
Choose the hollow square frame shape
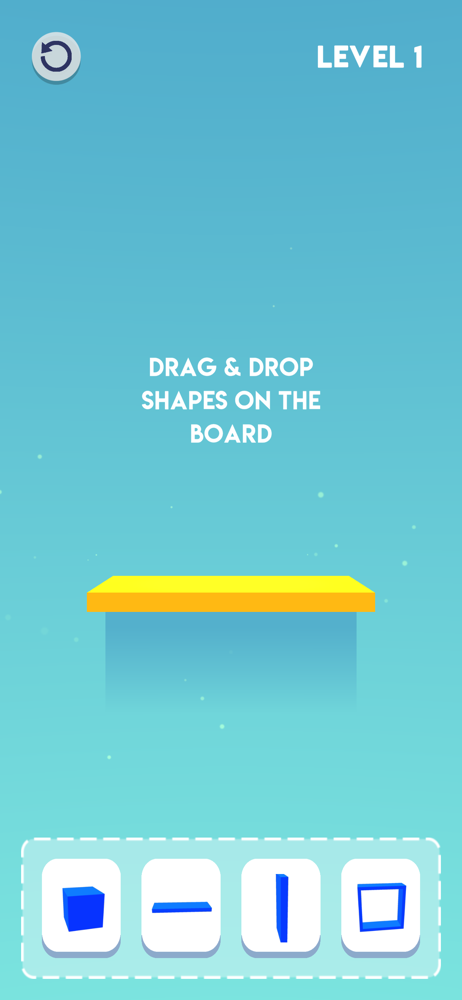tap(381, 908)
